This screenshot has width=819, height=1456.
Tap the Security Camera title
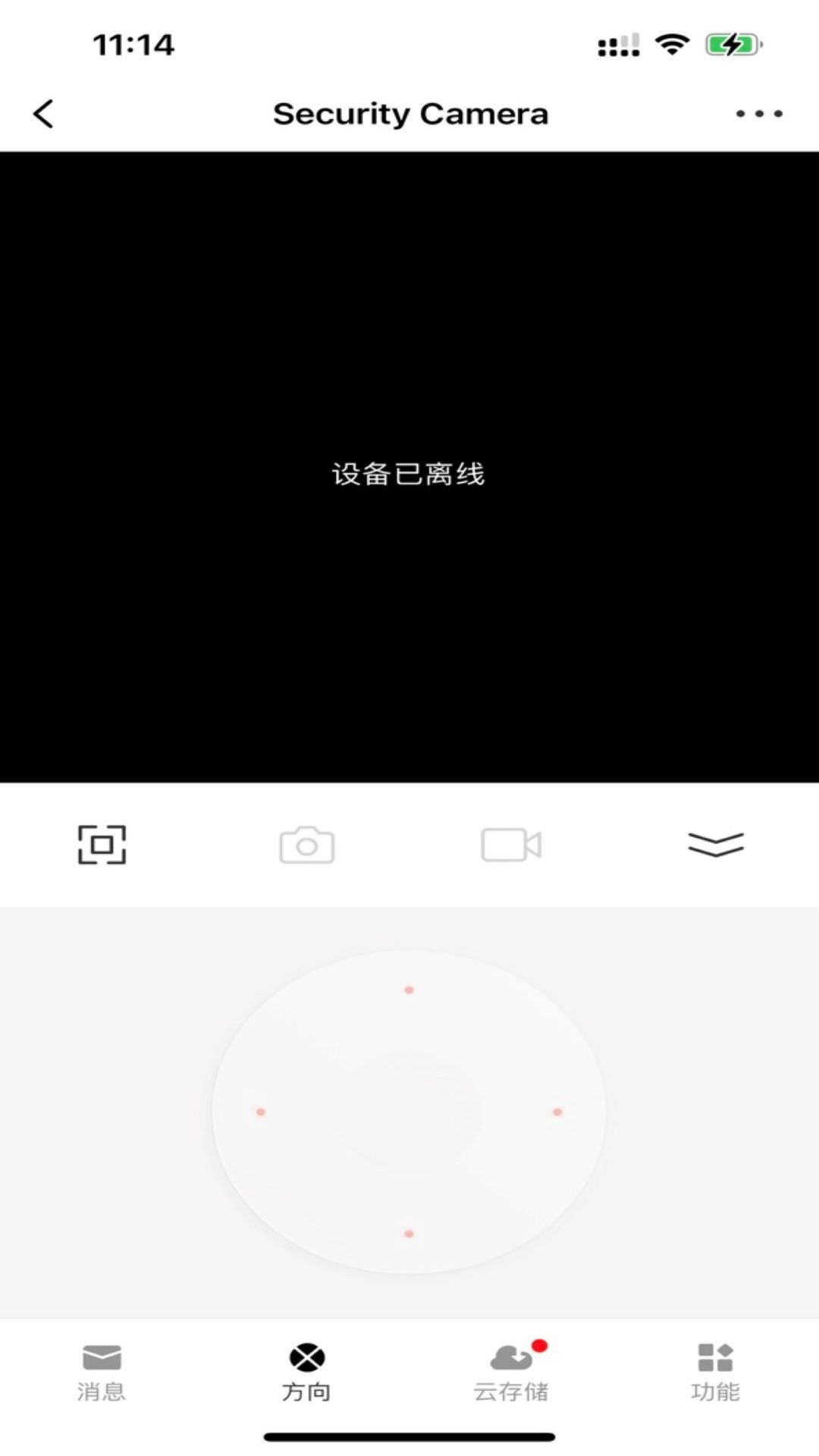tap(409, 113)
